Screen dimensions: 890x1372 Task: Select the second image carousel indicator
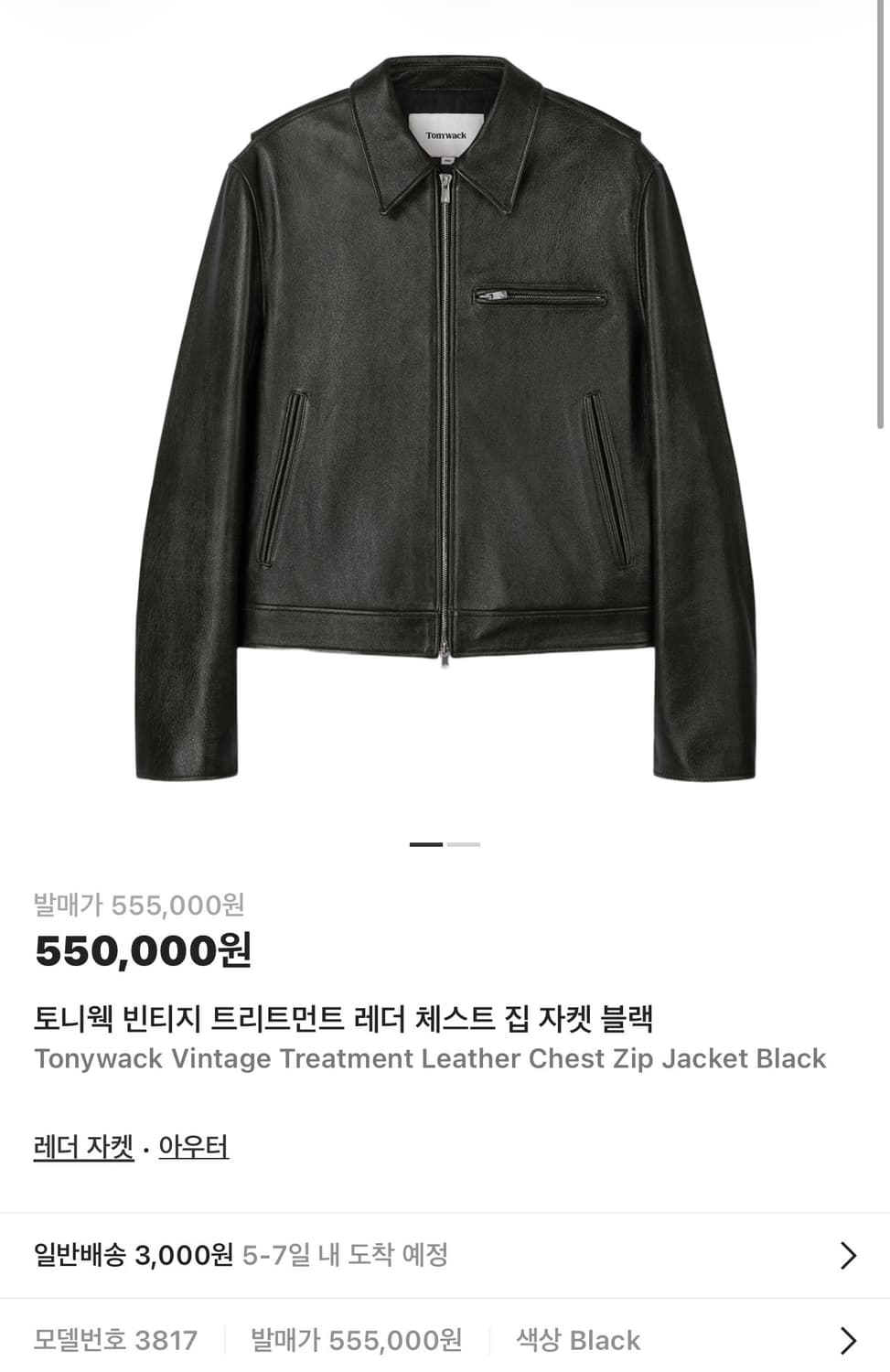pos(462,846)
